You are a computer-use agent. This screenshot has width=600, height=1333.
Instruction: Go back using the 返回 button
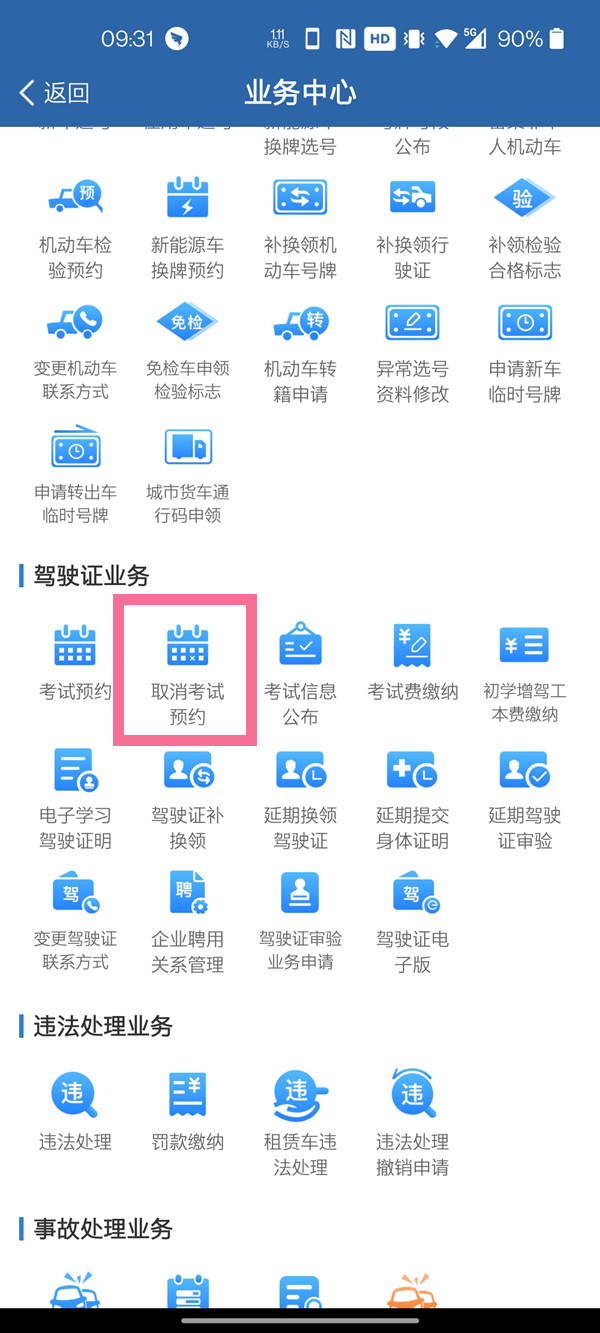(55, 93)
